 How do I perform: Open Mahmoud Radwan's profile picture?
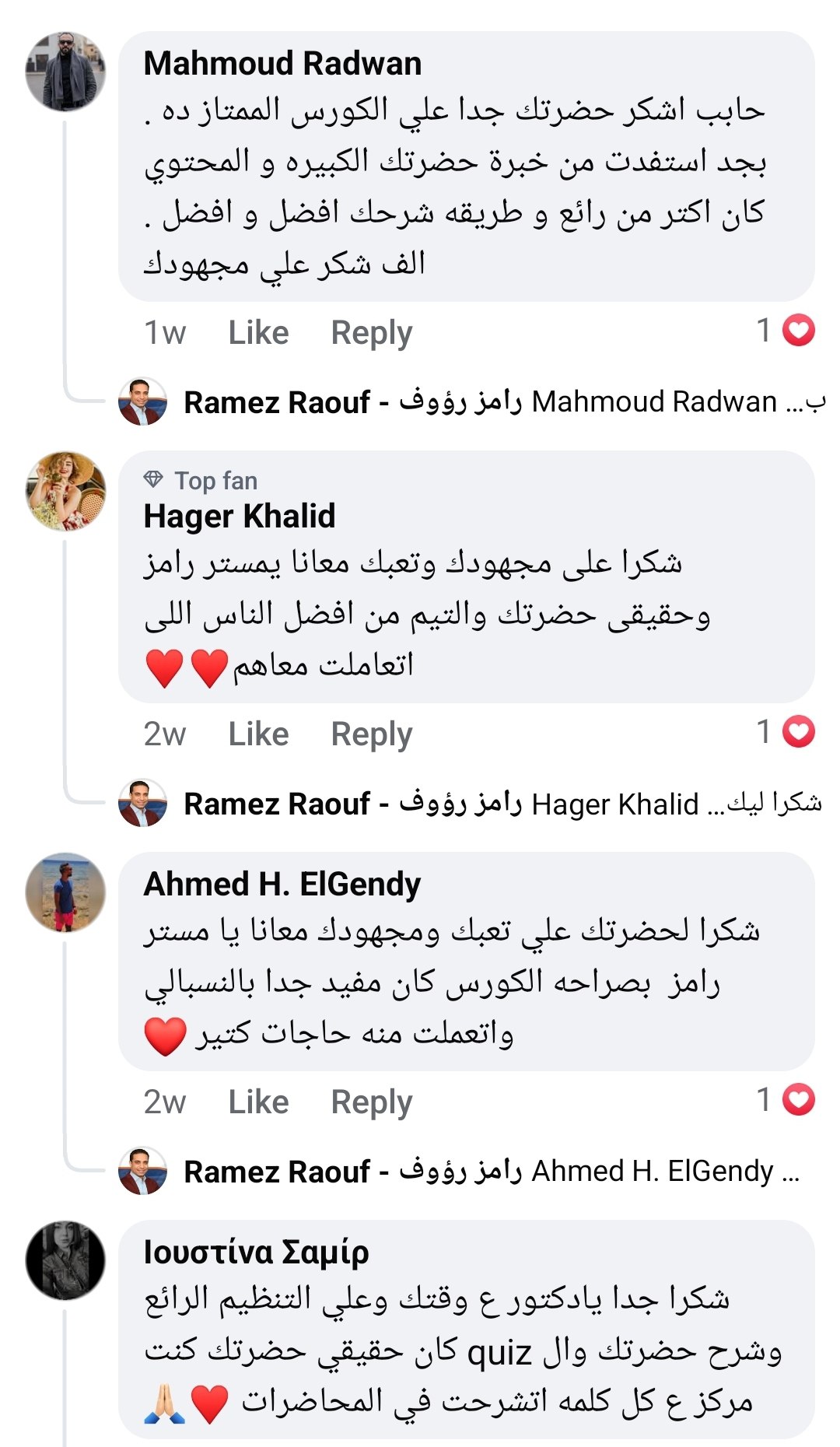[x=65, y=72]
